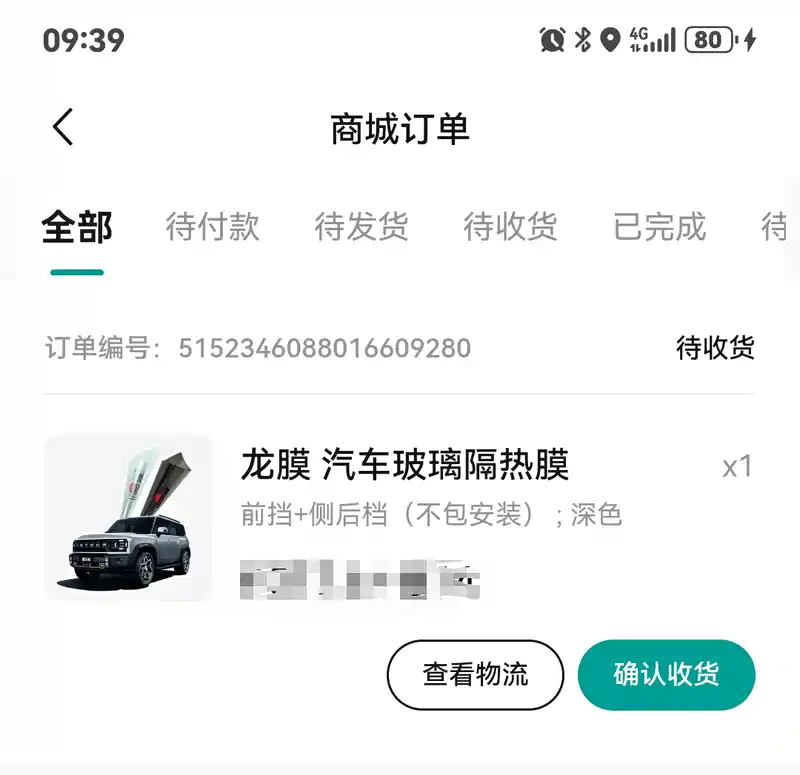Confirm receipt with 确认收货
Viewport: 800px width, 775px height.
(x=666, y=674)
